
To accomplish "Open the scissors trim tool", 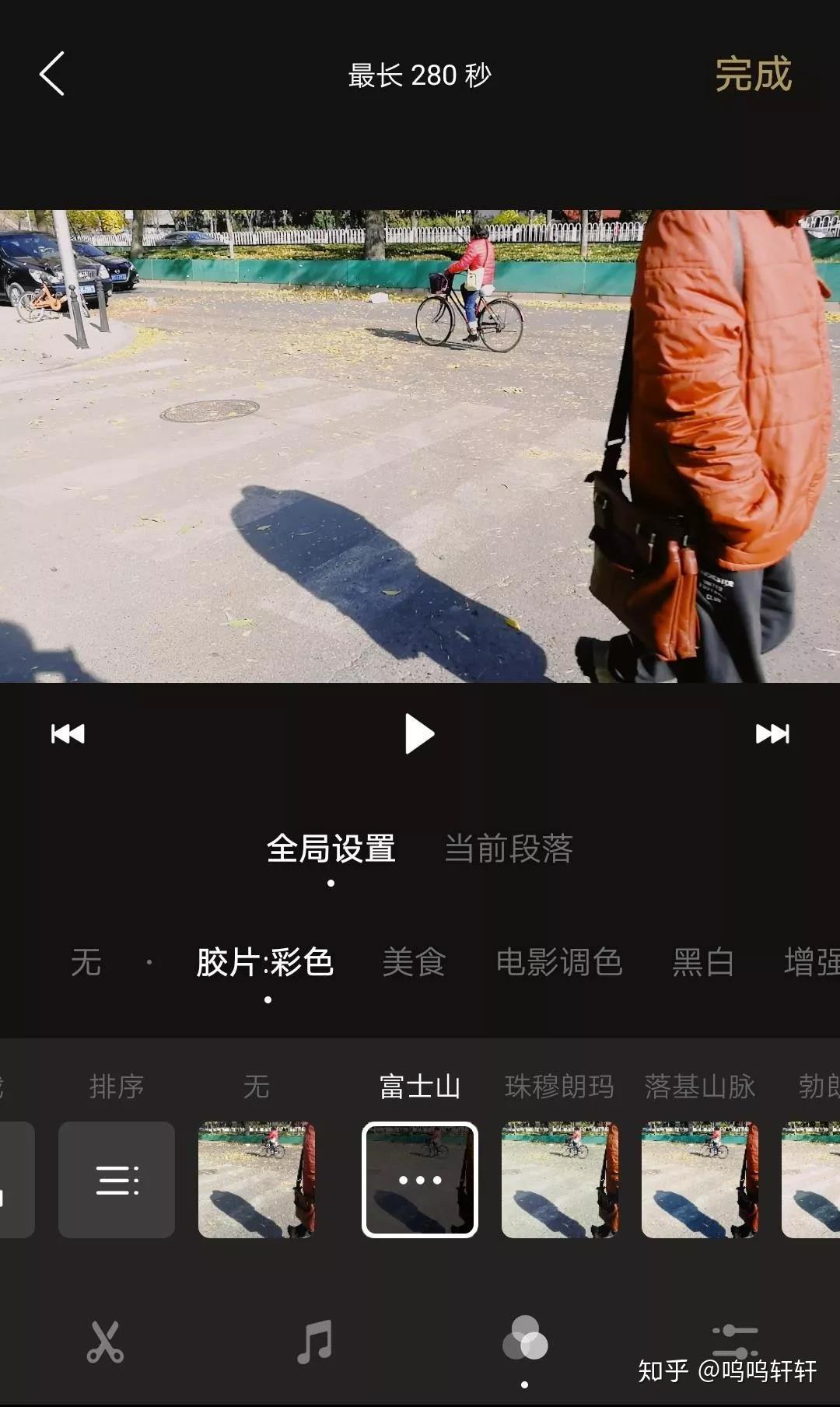I will coord(105,1342).
